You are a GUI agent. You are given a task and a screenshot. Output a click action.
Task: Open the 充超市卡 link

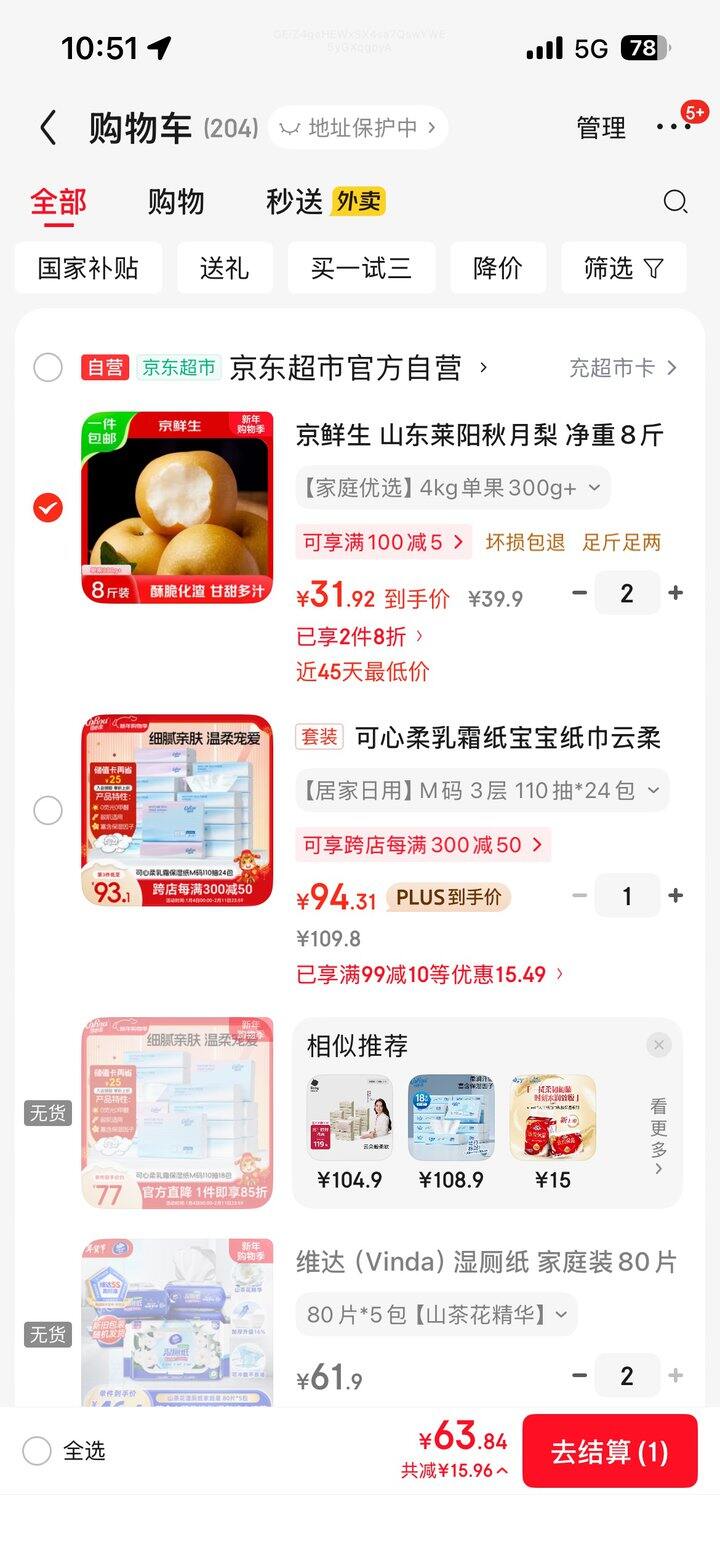(623, 368)
